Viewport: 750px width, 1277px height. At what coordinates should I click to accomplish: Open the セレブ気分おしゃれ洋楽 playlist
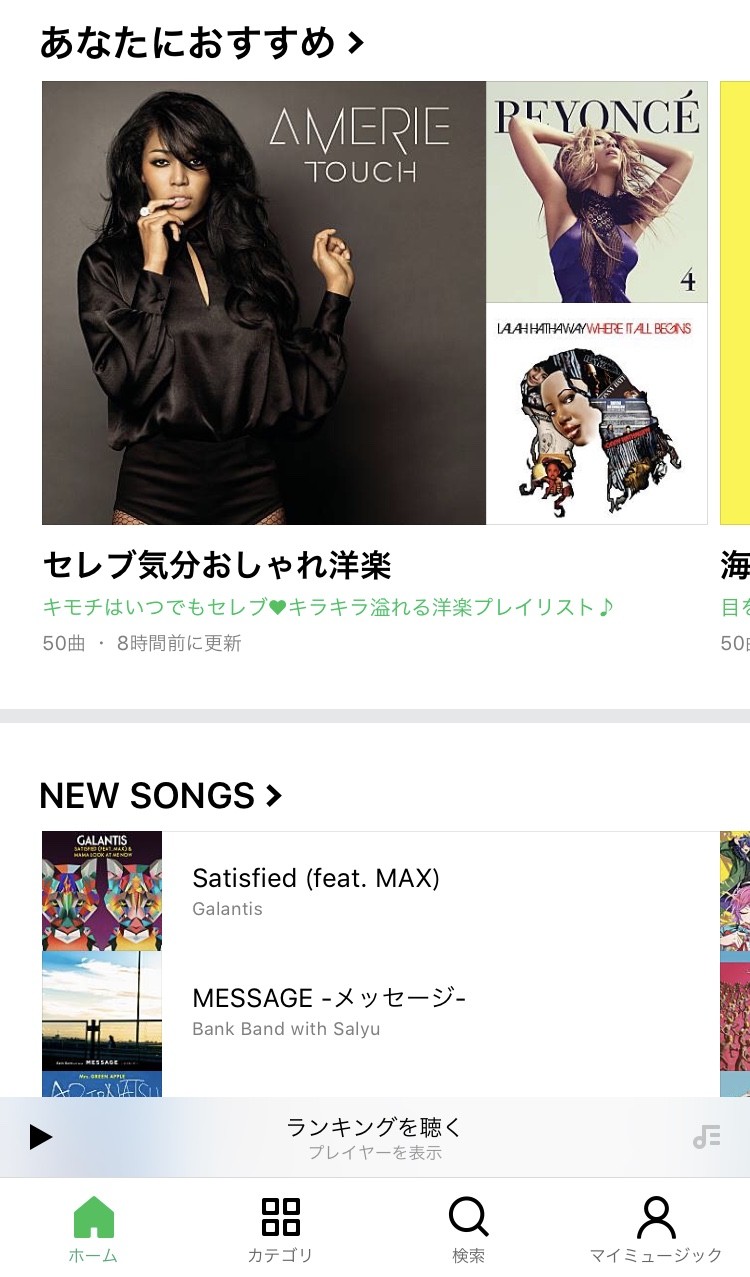tap(374, 302)
